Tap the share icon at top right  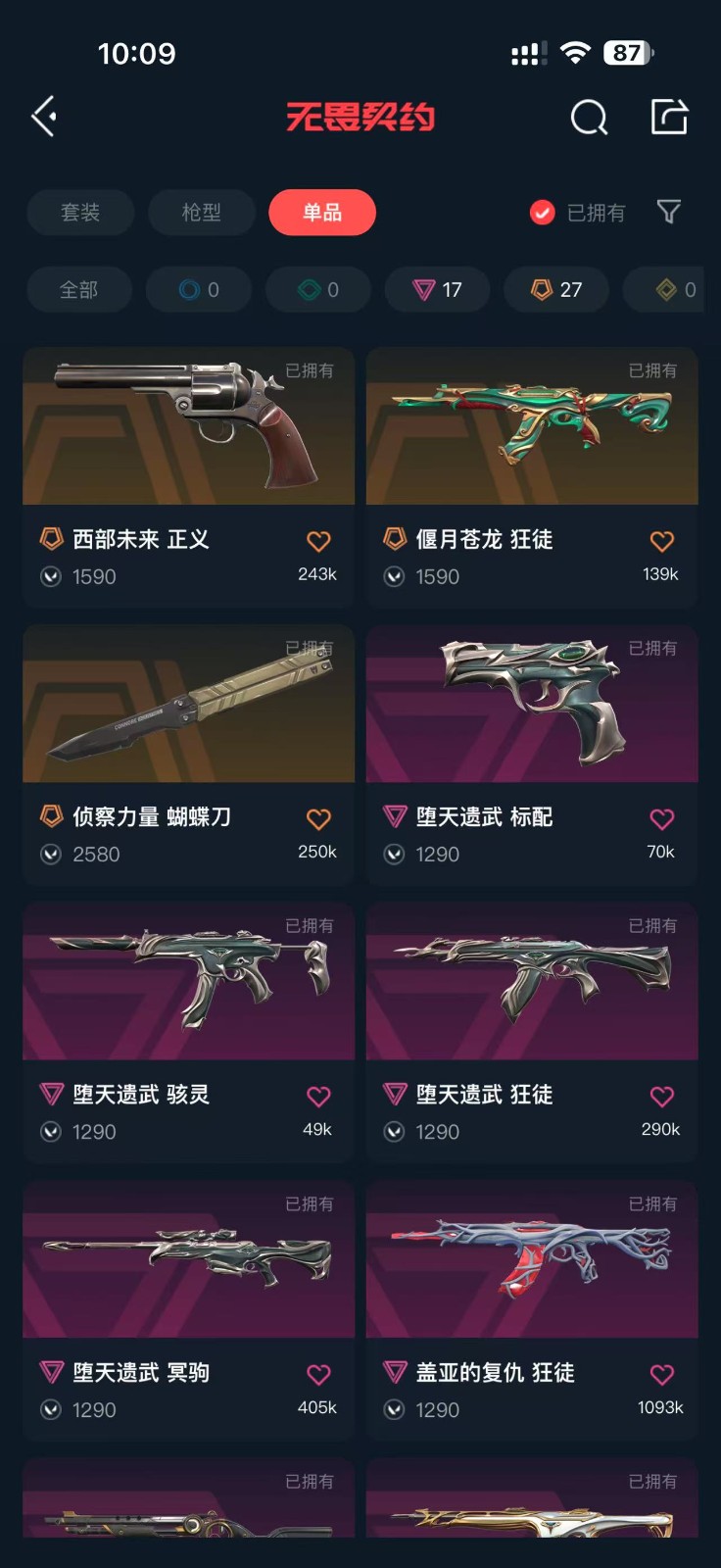click(670, 117)
